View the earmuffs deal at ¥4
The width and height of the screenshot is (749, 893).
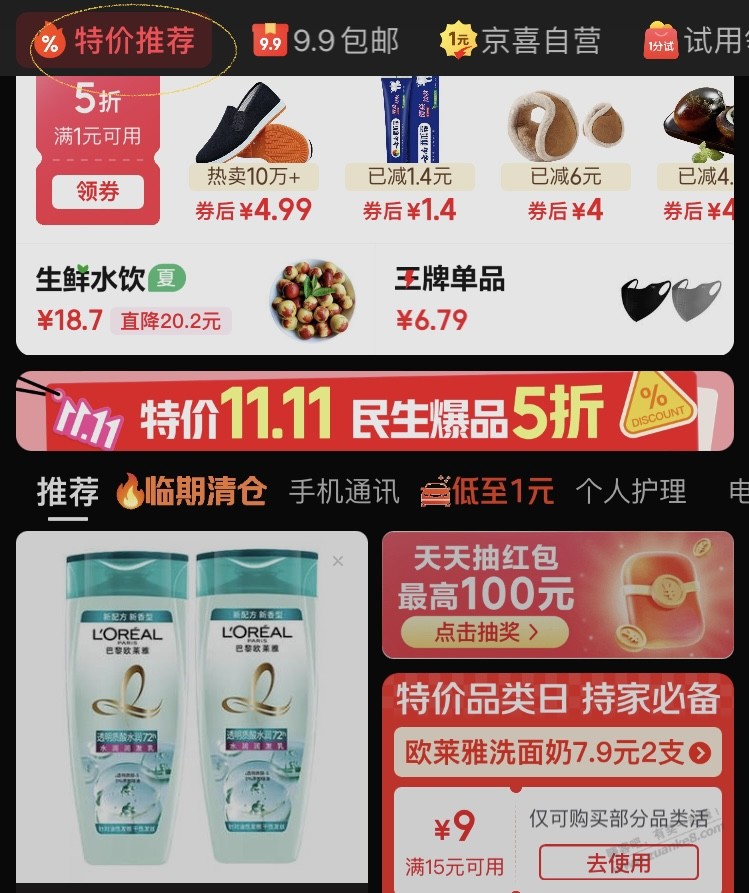click(x=565, y=150)
